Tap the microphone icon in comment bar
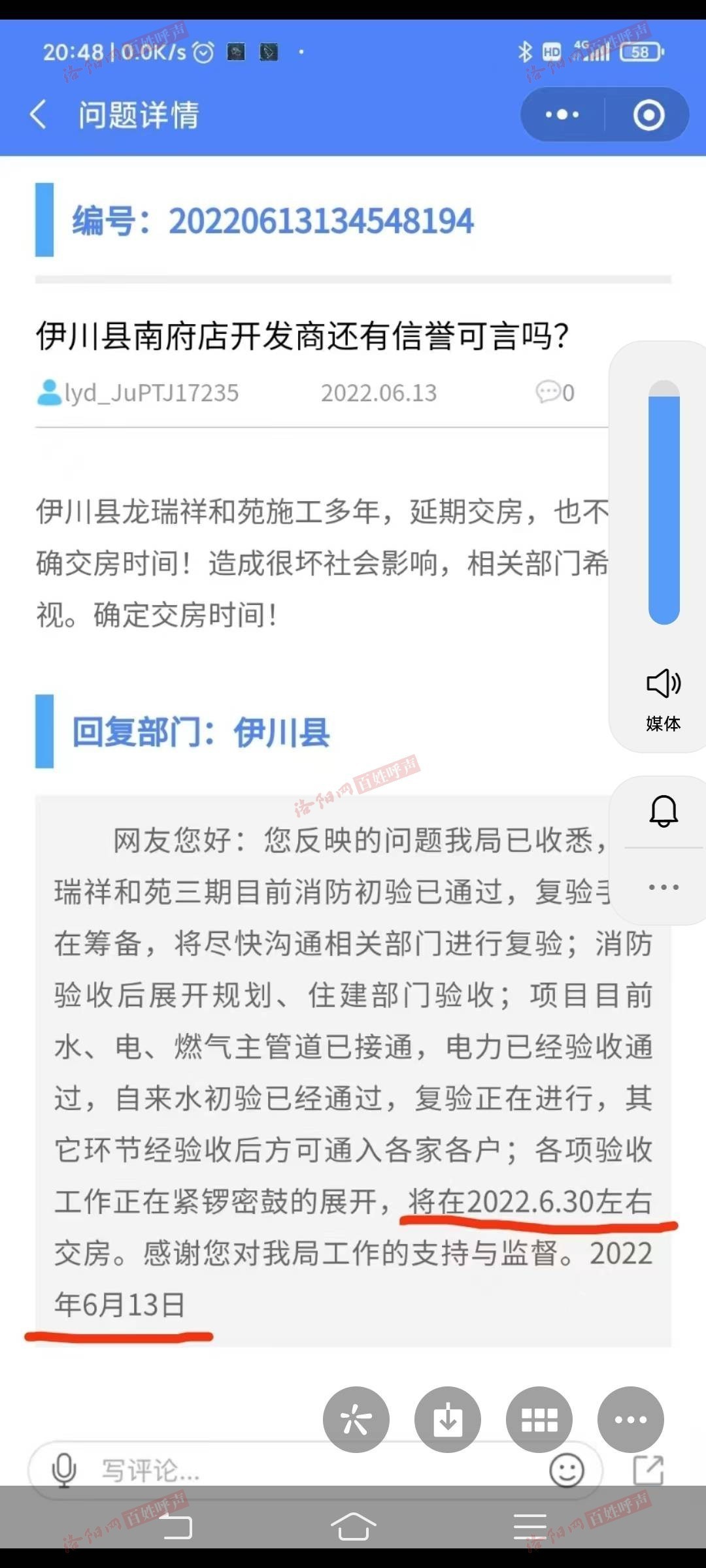The width and height of the screenshot is (706, 1568). click(64, 1471)
